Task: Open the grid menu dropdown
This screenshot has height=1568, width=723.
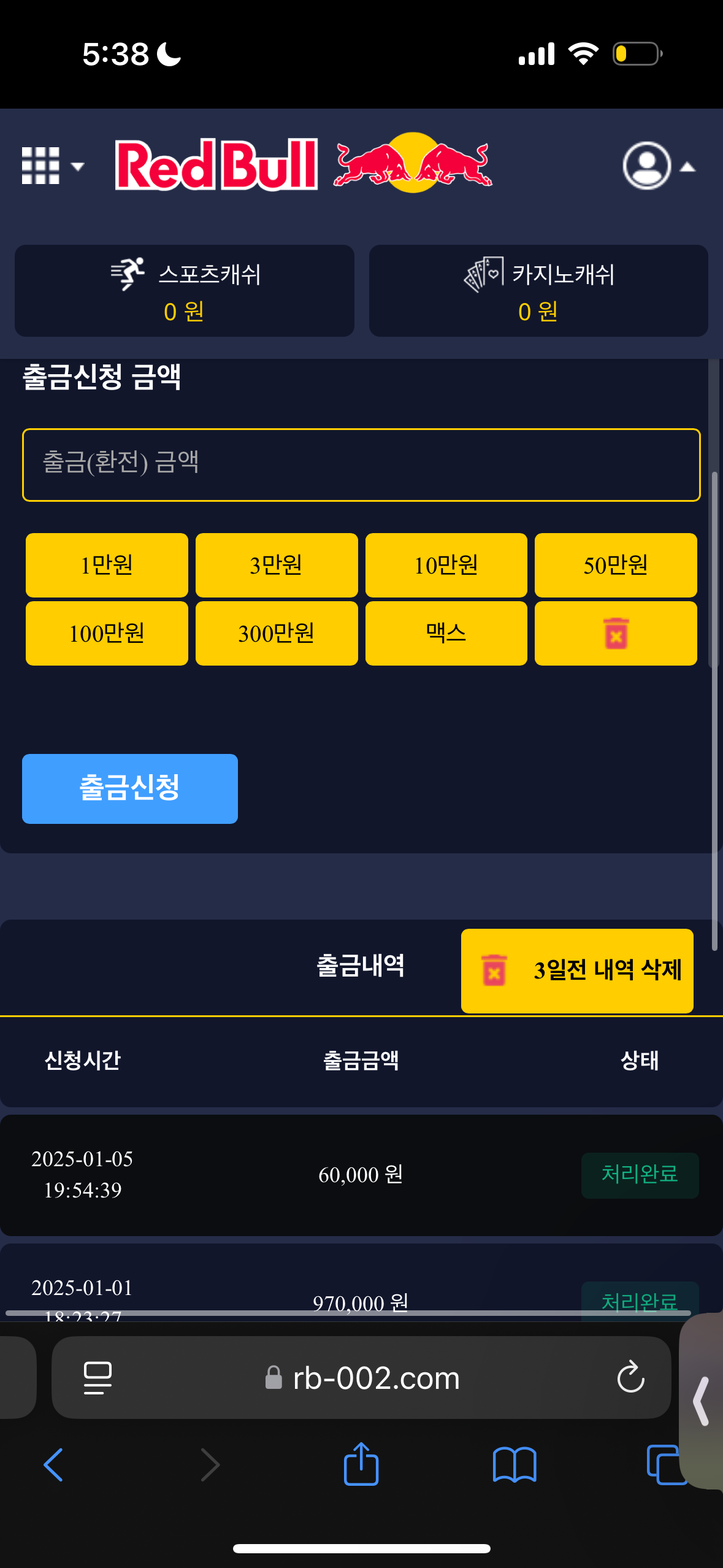Action: point(52,166)
